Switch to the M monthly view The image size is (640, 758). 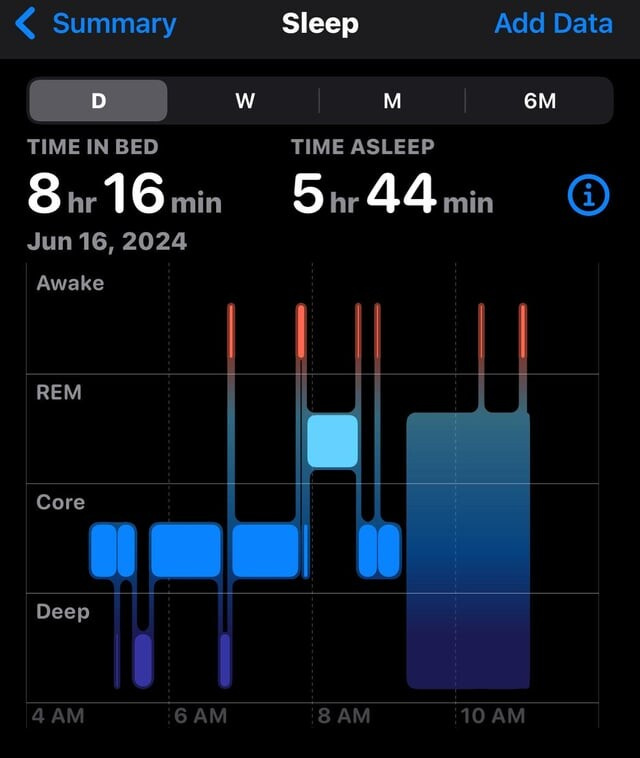(x=392, y=101)
